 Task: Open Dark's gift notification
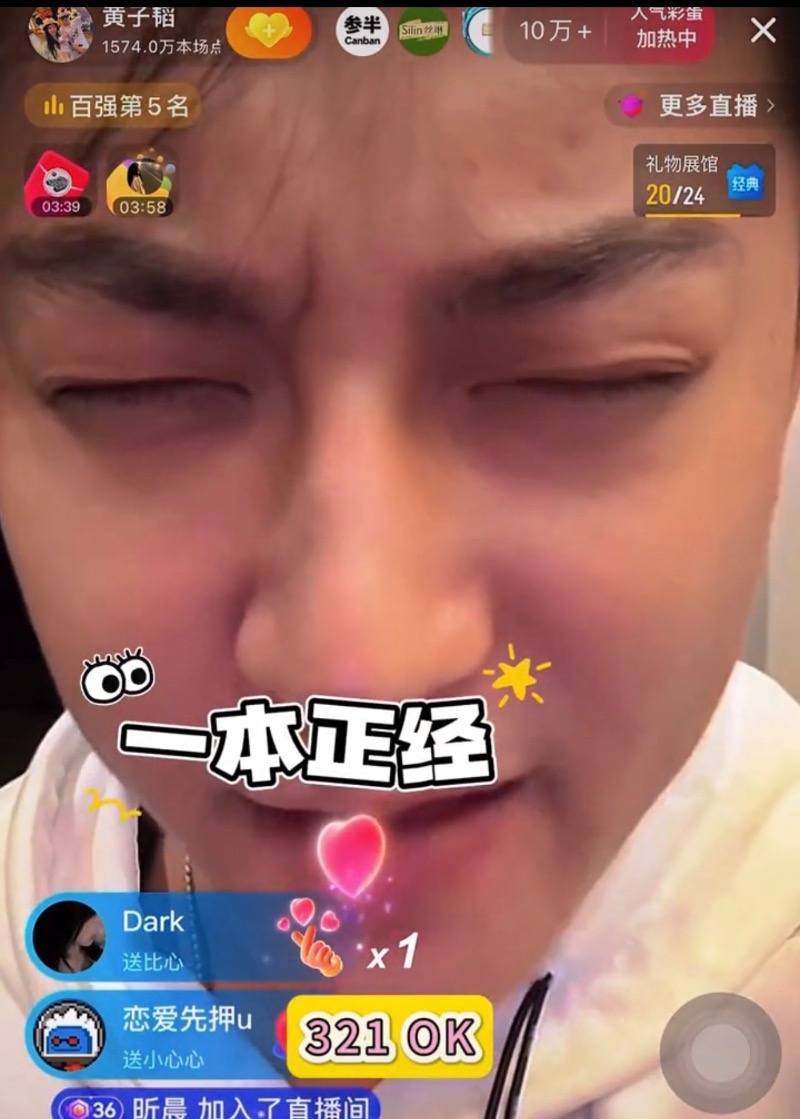tap(160, 937)
